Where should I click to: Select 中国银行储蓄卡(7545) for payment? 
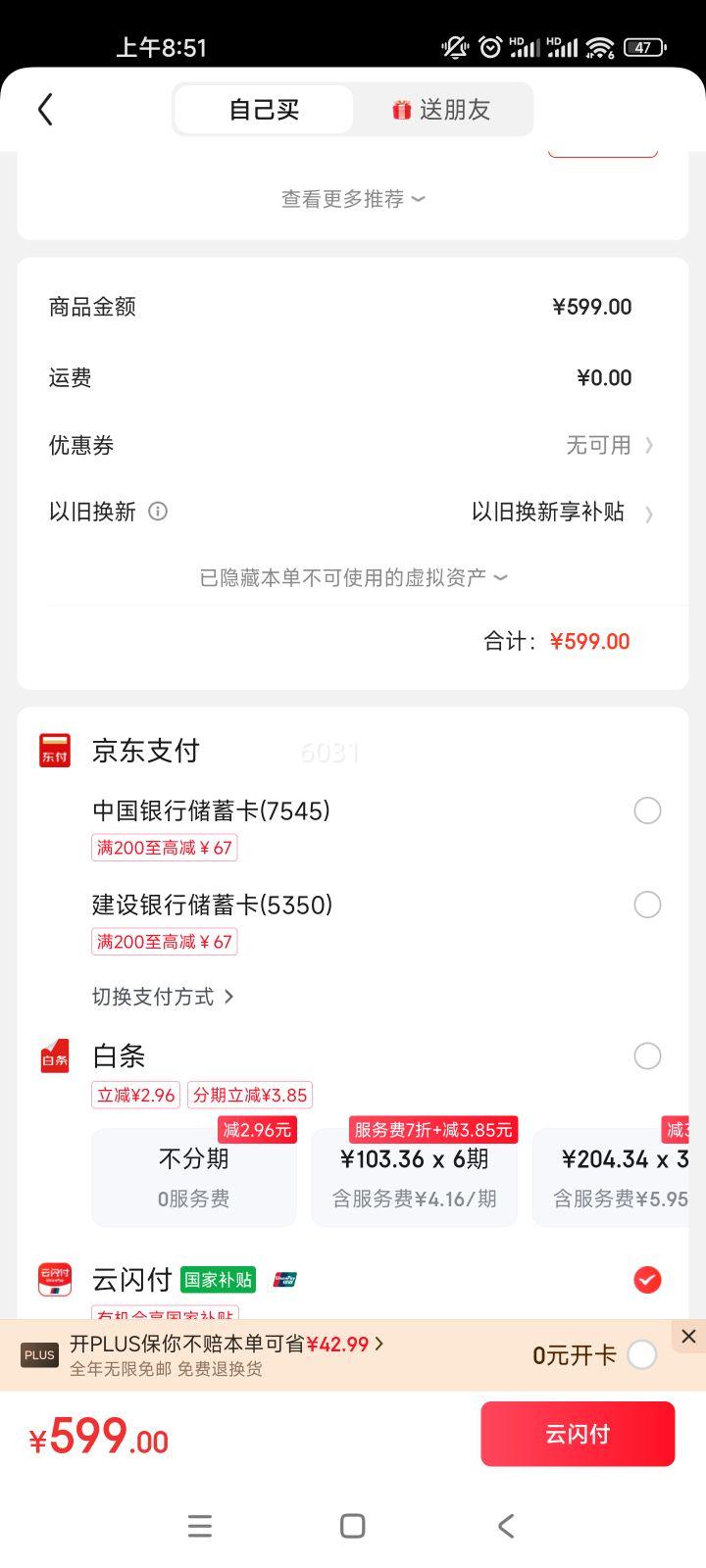click(377, 827)
